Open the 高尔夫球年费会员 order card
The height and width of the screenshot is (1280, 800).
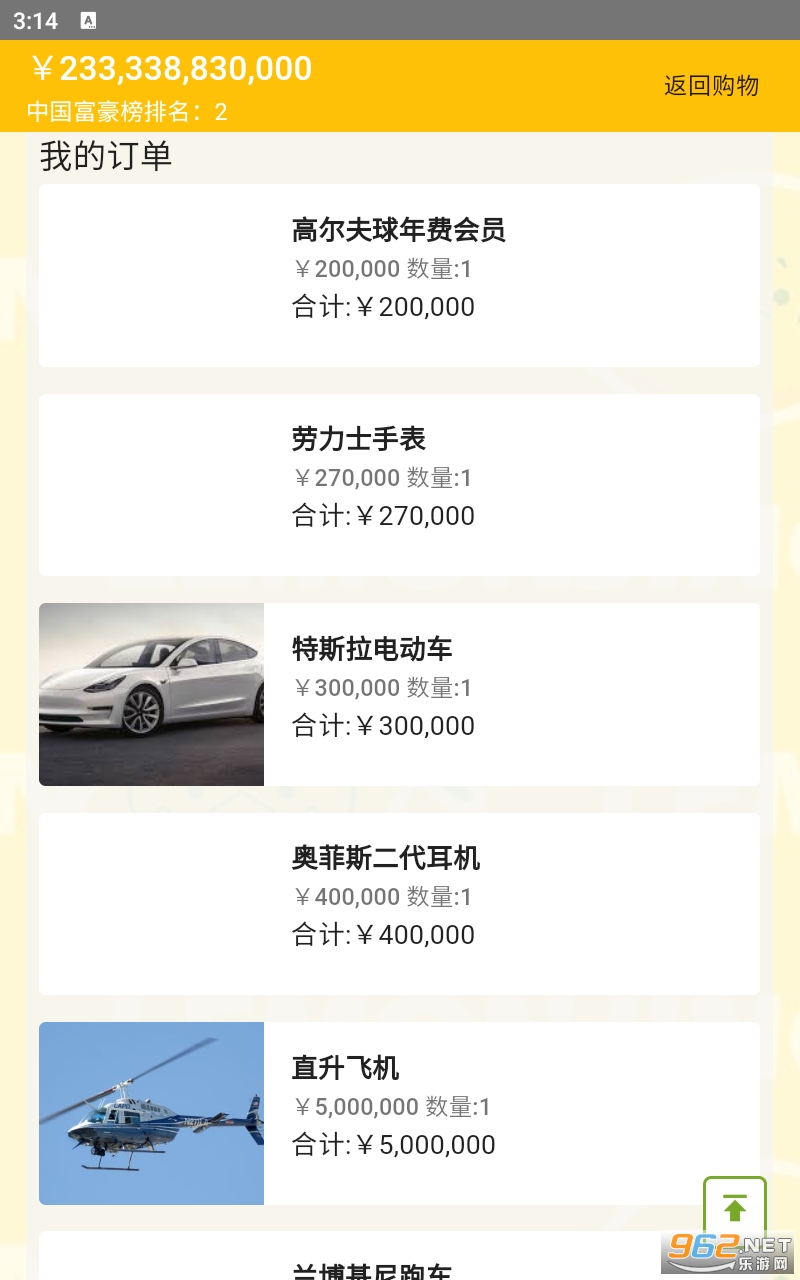tap(399, 275)
